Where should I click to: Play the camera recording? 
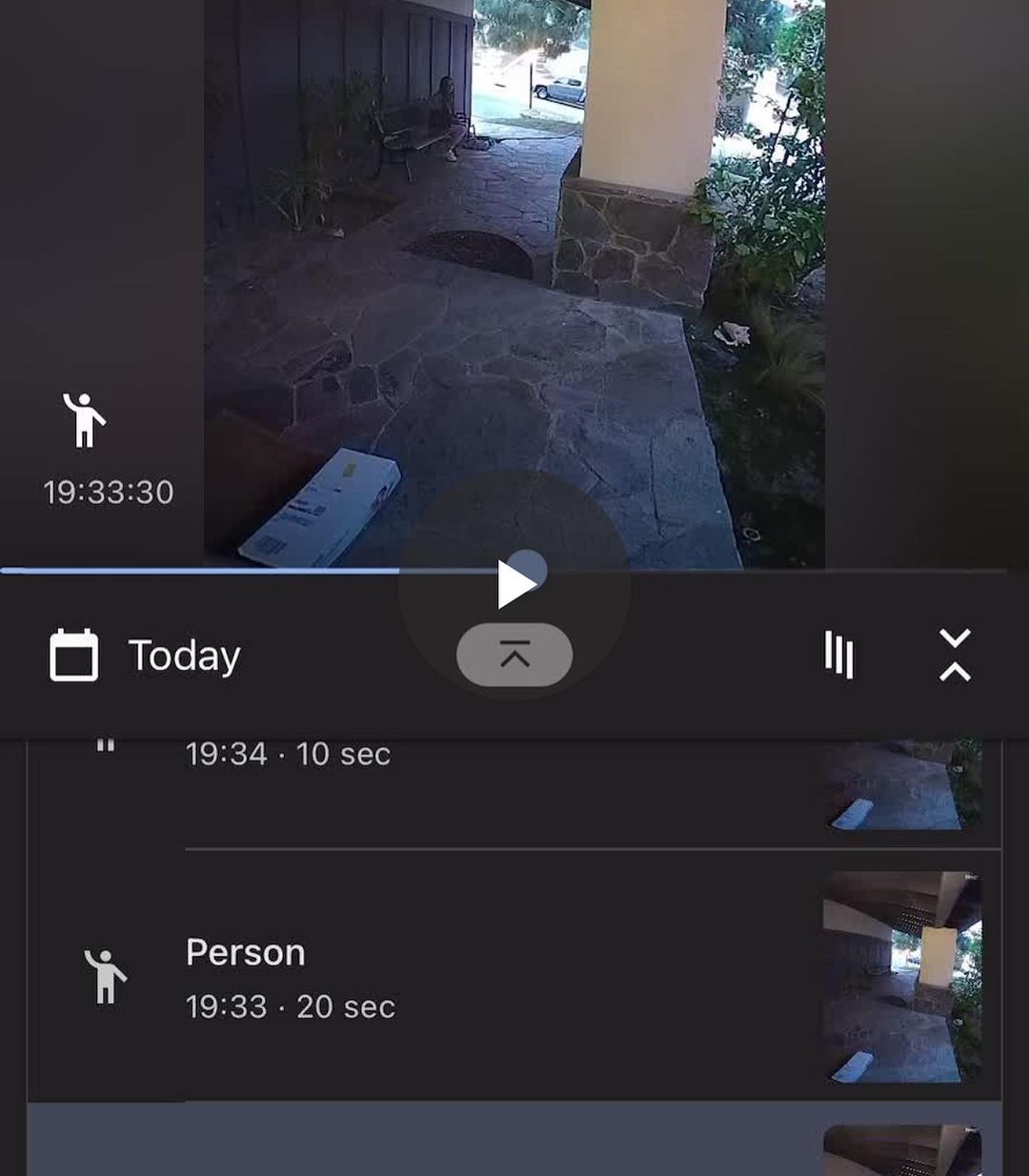515,584
